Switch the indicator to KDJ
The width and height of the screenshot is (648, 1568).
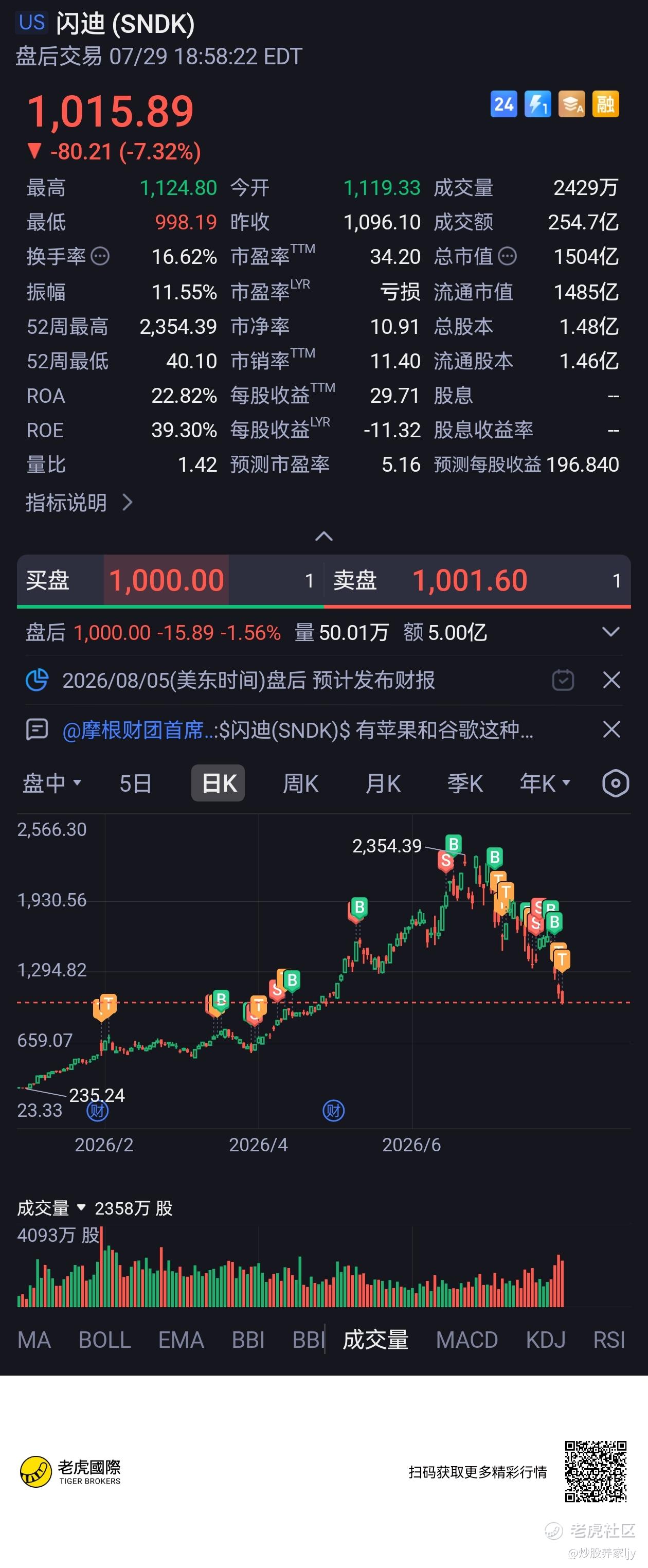[546, 1340]
